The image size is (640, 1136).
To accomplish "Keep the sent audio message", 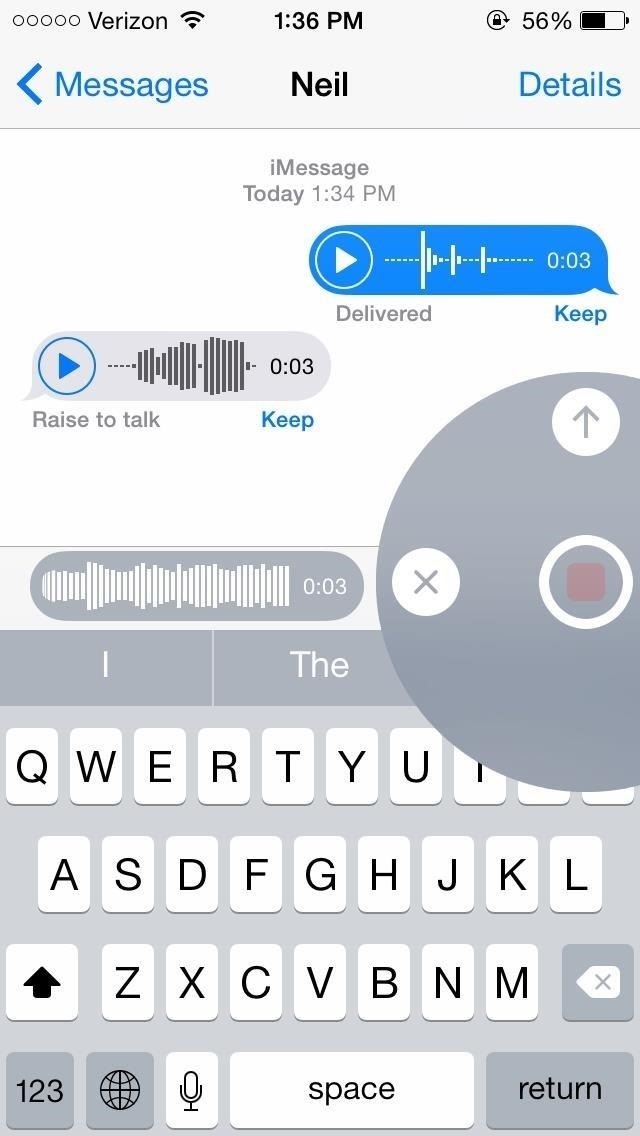I will point(580,313).
